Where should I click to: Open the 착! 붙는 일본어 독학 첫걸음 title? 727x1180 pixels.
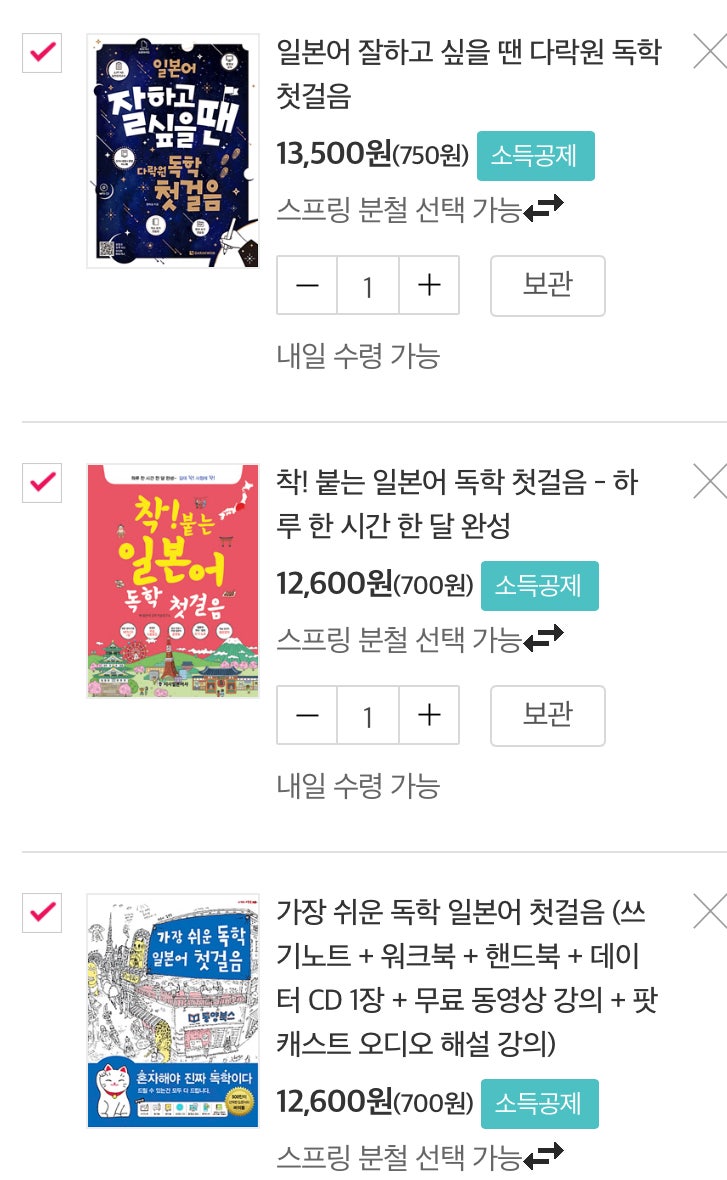(x=455, y=504)
